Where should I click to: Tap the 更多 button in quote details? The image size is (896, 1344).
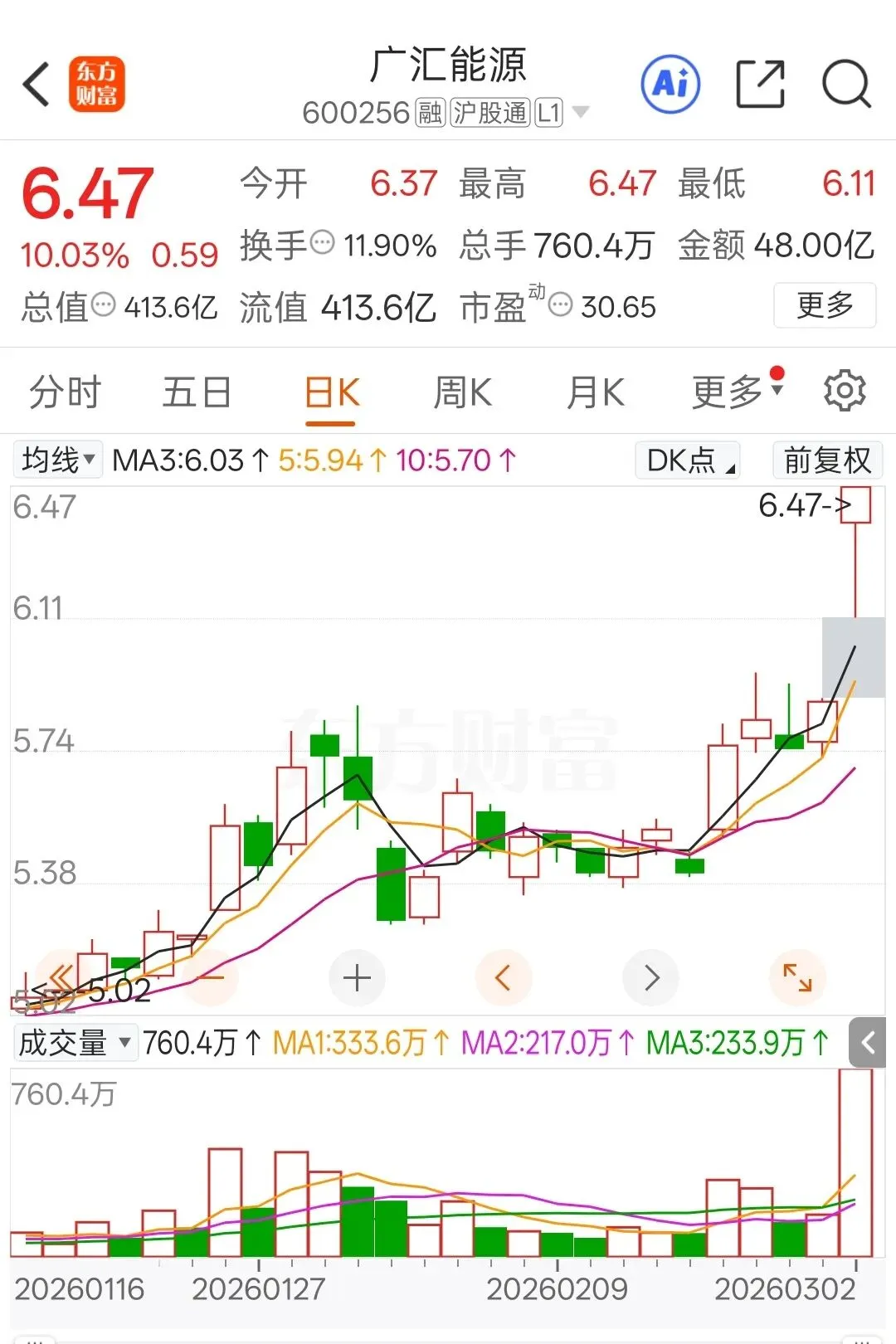[825, 305]
